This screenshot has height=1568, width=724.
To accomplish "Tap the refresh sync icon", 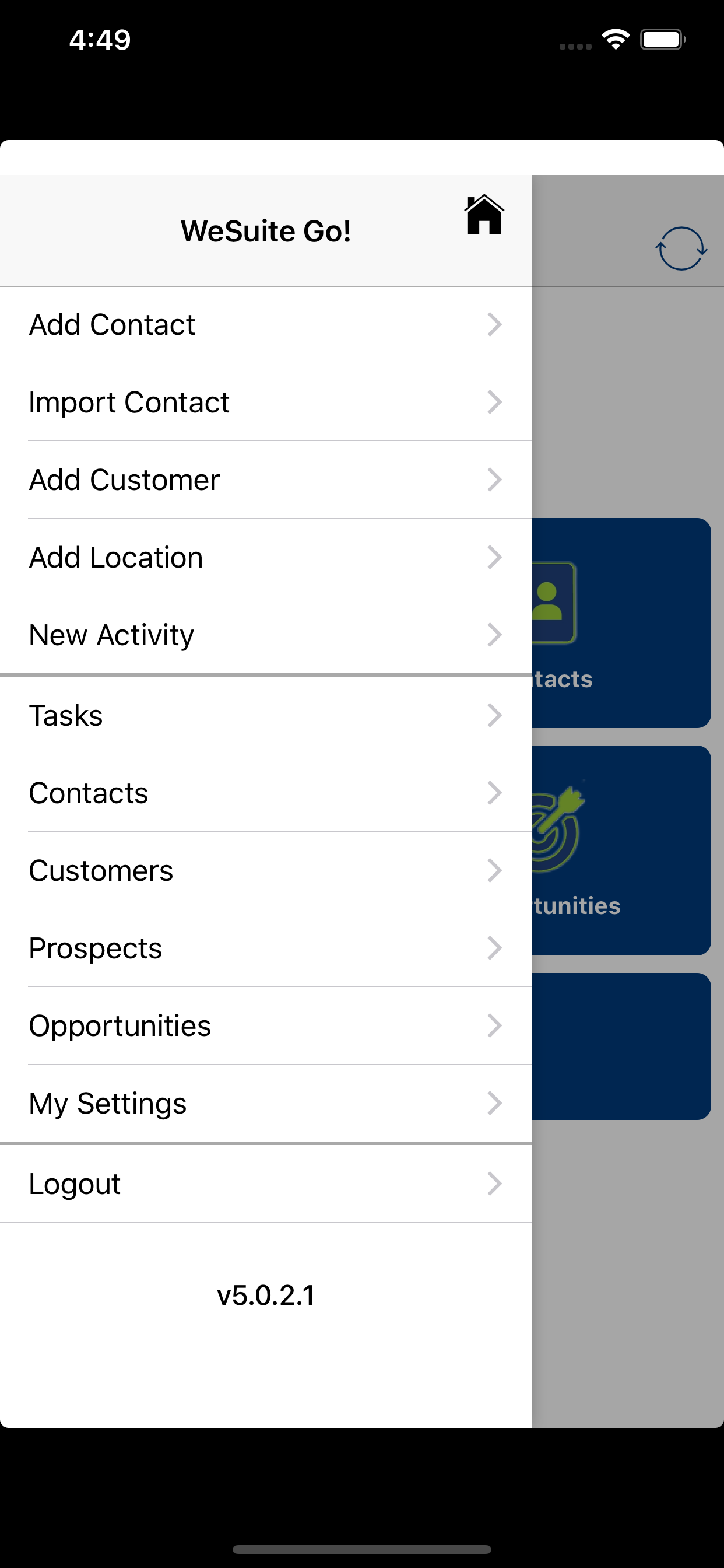I will (x=681, y=249).
